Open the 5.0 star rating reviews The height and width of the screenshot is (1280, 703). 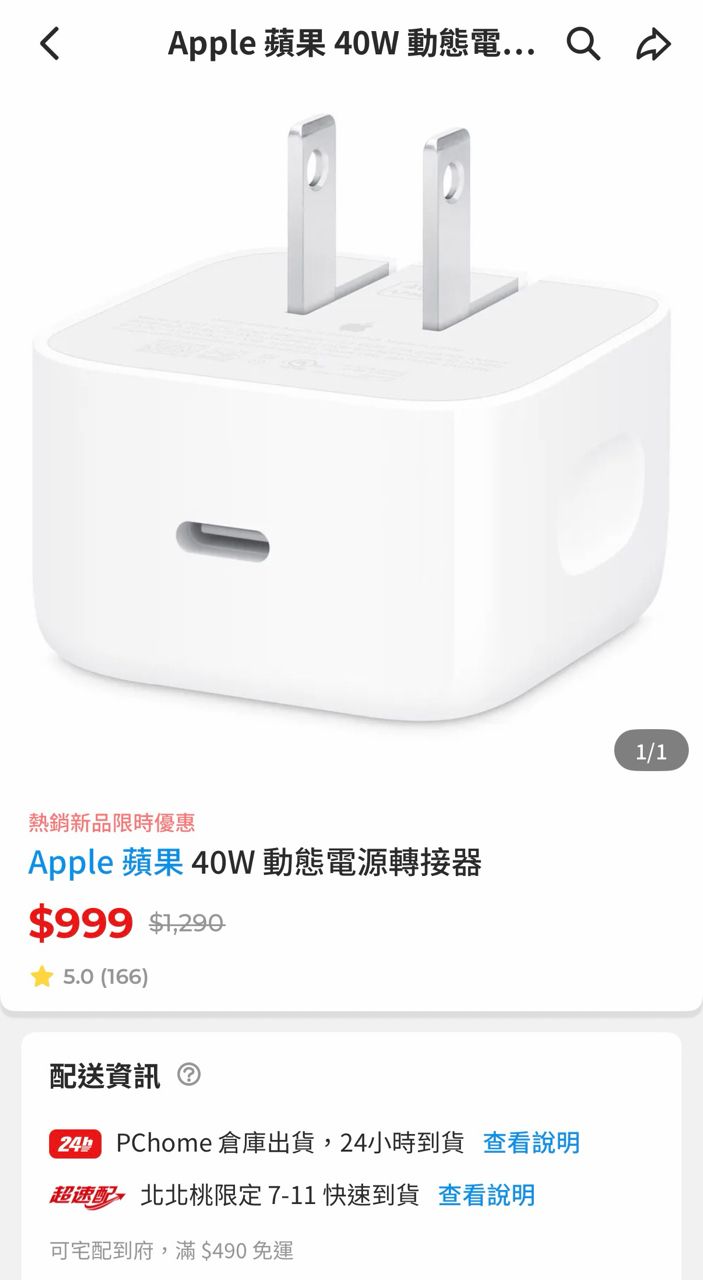[x=90, y=977]
